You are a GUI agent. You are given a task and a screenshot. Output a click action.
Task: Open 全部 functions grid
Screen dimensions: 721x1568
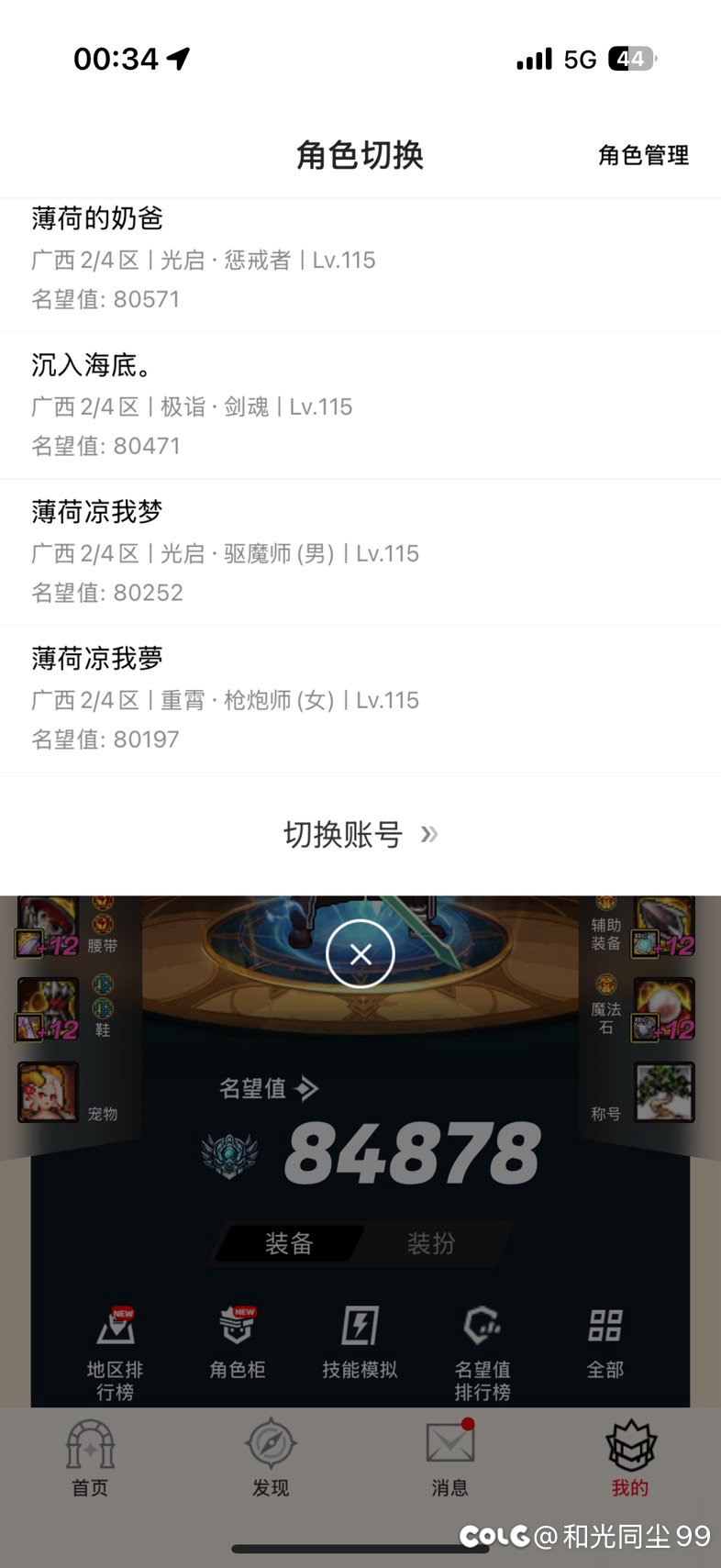605,1344
